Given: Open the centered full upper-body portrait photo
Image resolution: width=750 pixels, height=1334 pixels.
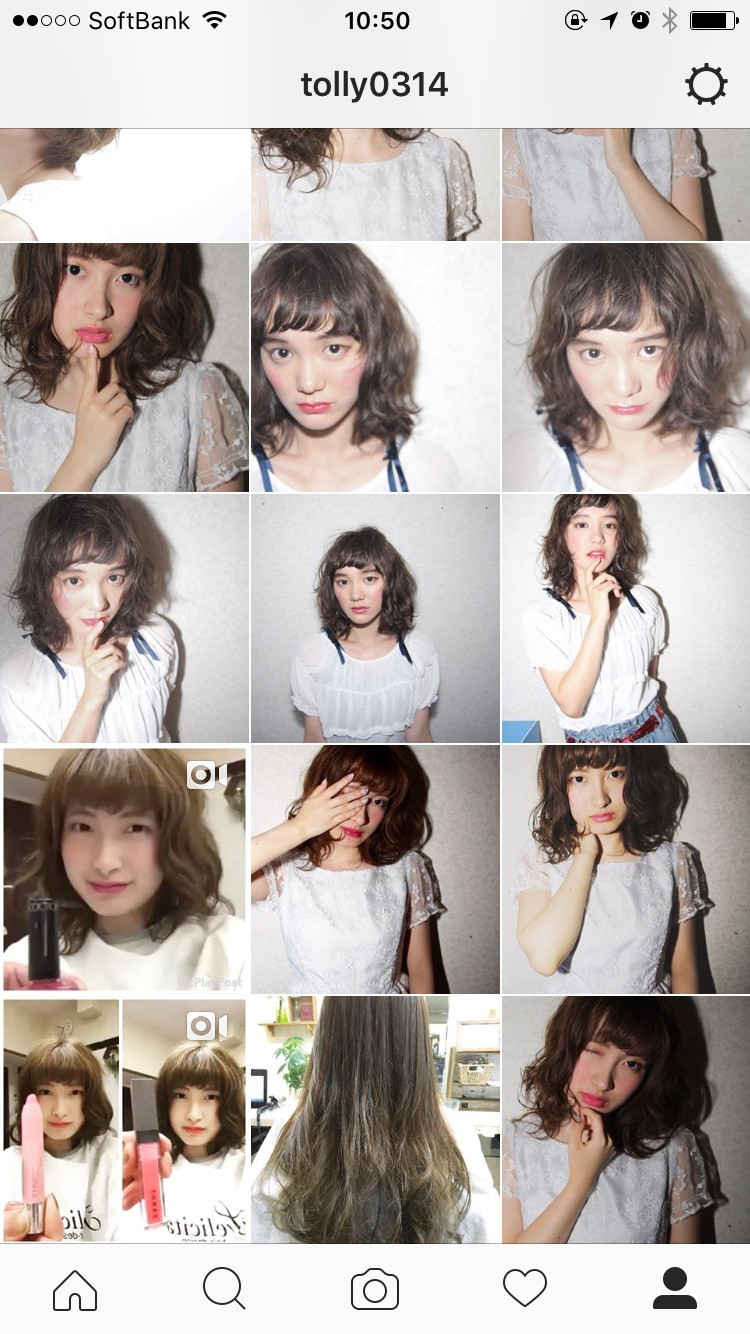Looking at the screenshot, I should click(x=375, y=618).
